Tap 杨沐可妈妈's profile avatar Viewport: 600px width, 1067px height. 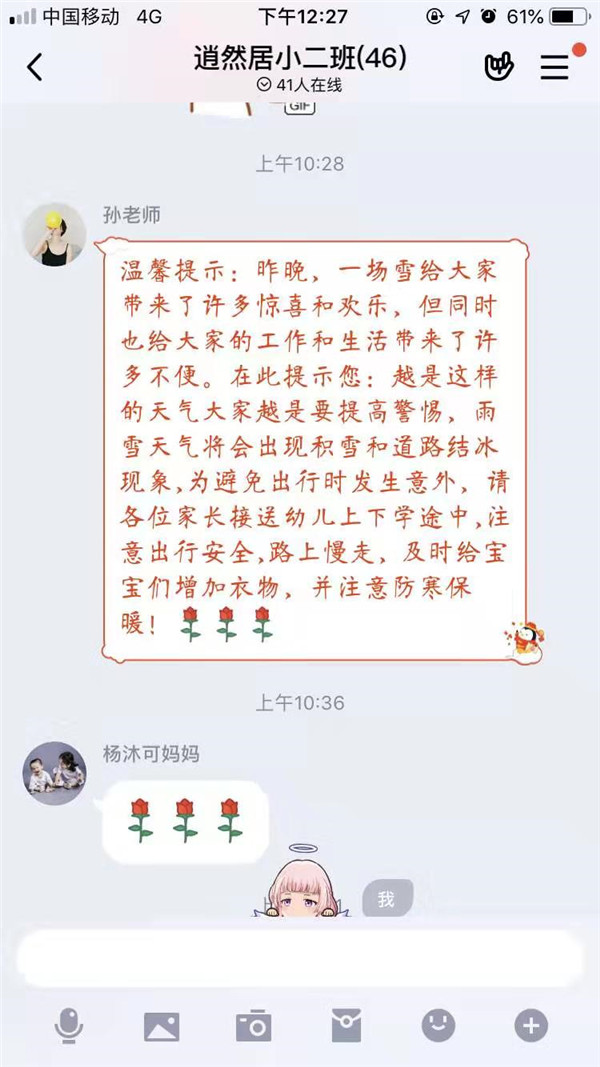point(55,773)
